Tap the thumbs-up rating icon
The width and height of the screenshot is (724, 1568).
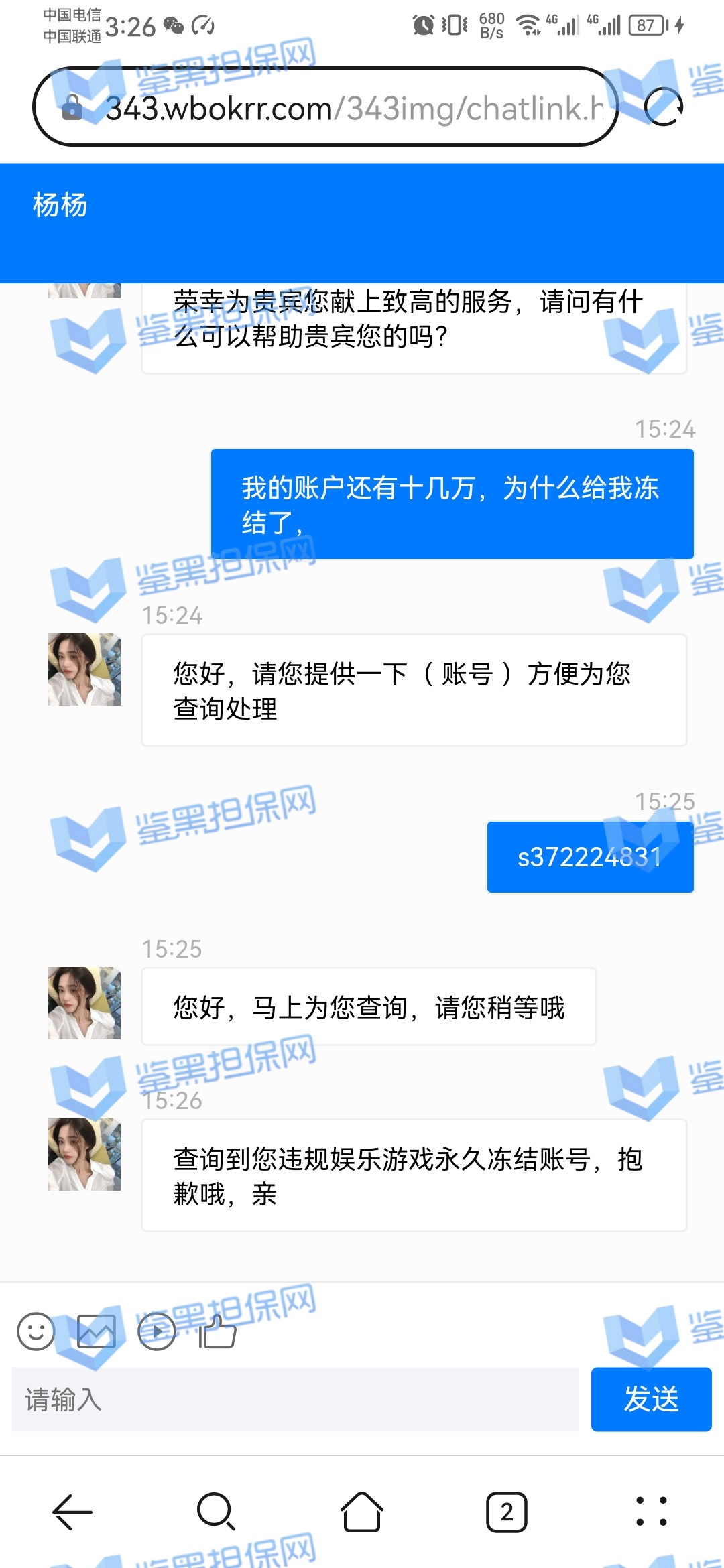pos(217,1331)
